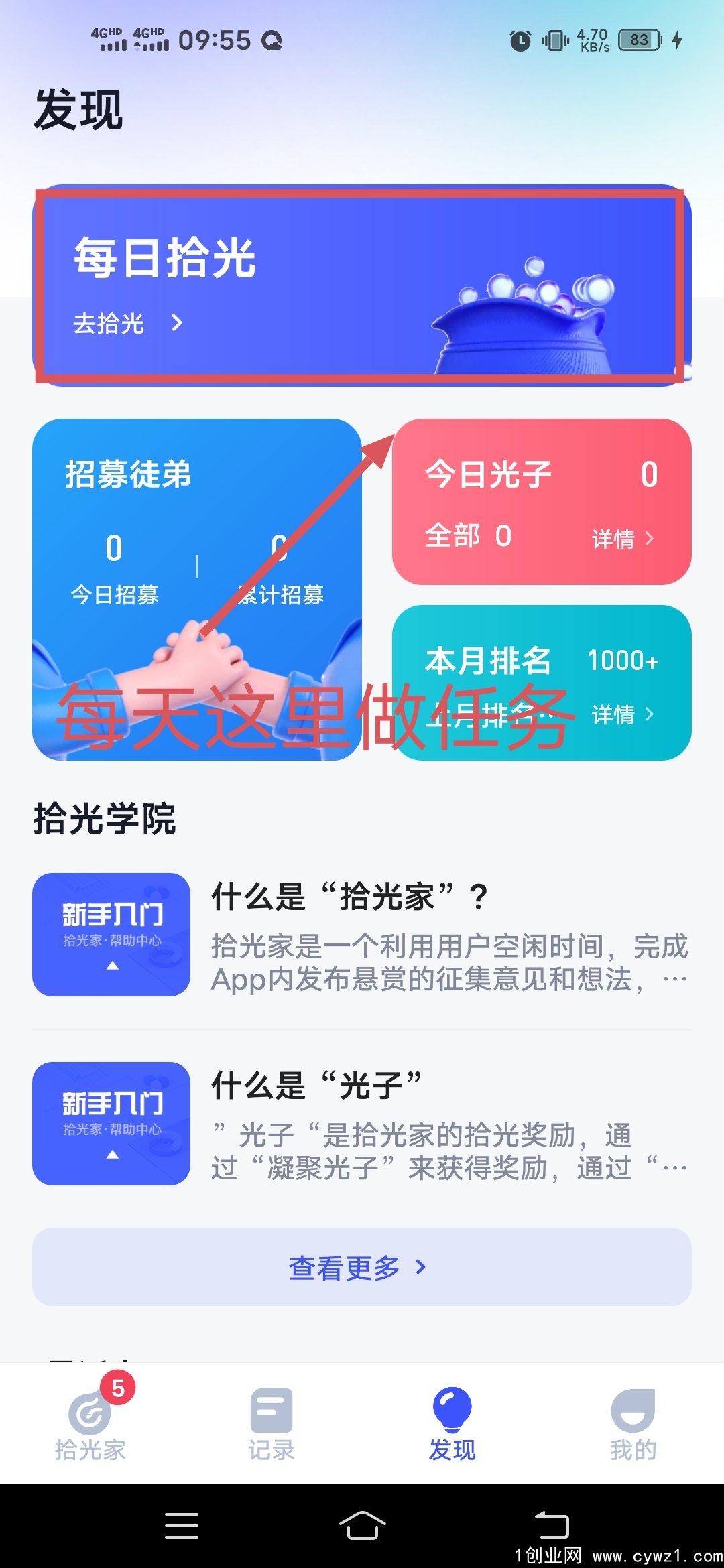The width and height of the screenshot is (724, 1568).
Task: Open article 什么是“光子”
Action: coord(362,1124)
